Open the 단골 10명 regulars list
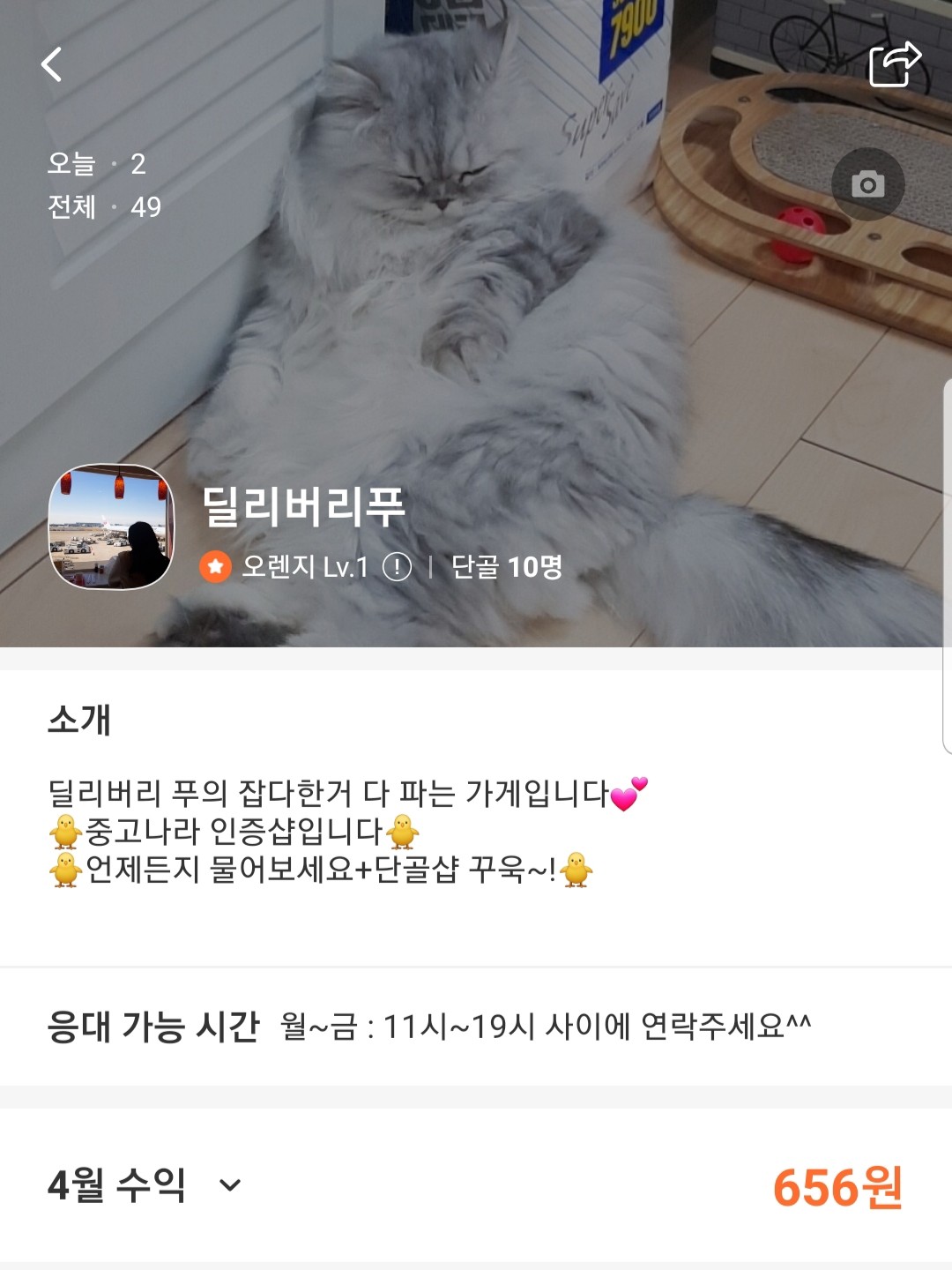 507,566
